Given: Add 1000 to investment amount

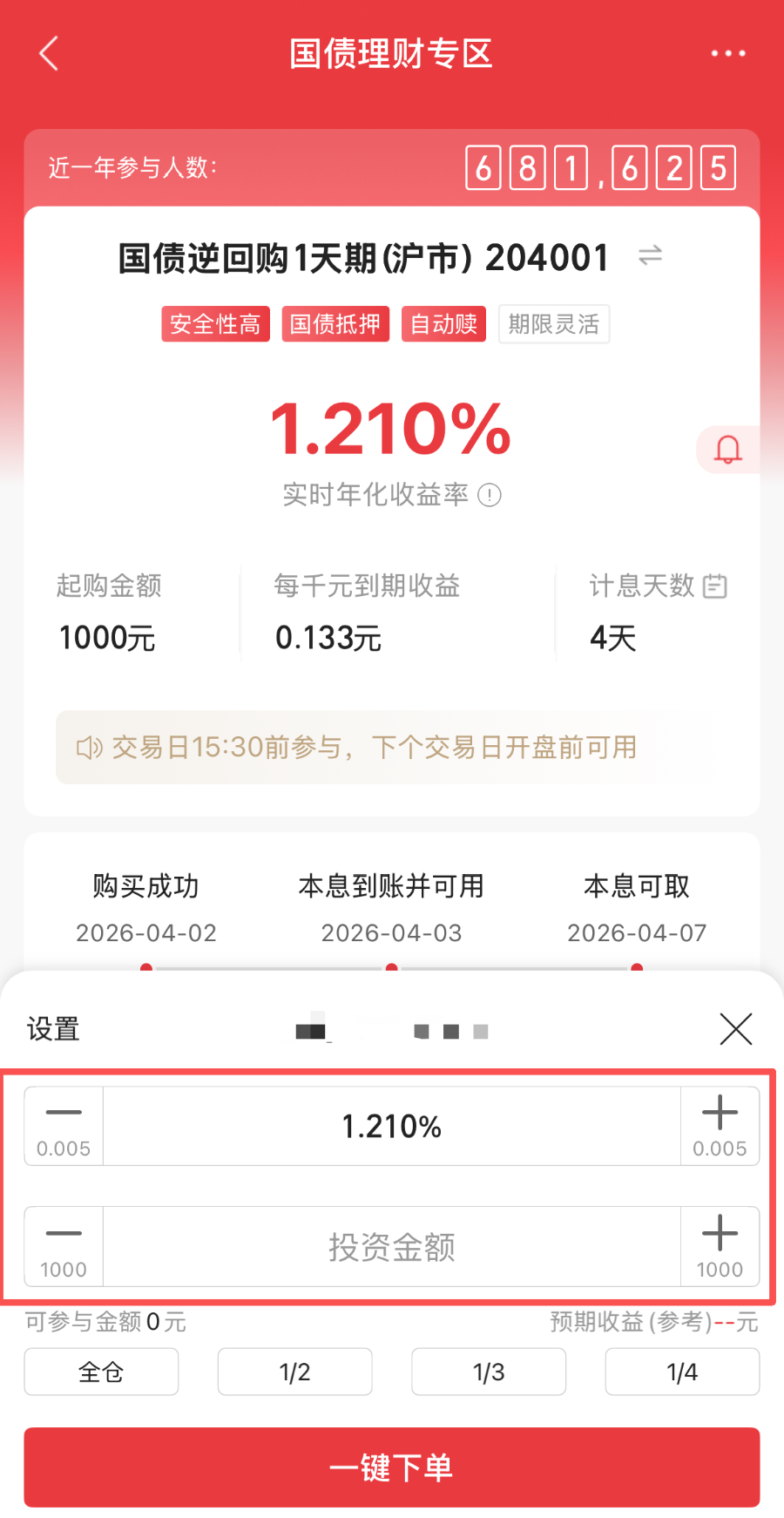Looking at the screenshot, I should [x=720, y=1246].
